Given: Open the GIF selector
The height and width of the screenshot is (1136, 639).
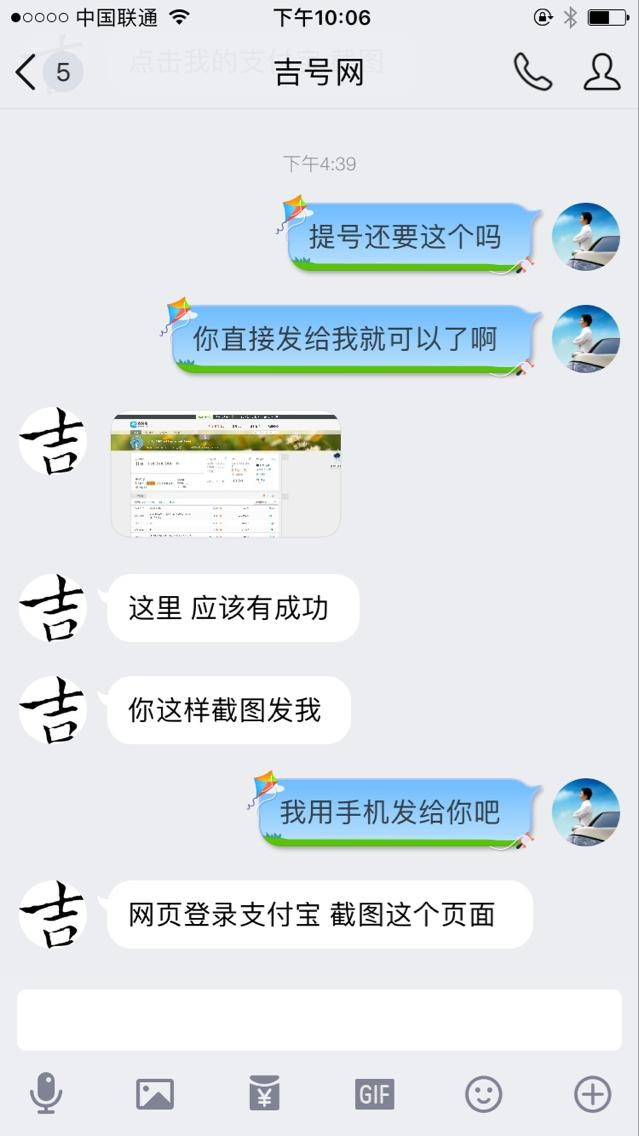Looking at the screenshot, I should 374,1094.
